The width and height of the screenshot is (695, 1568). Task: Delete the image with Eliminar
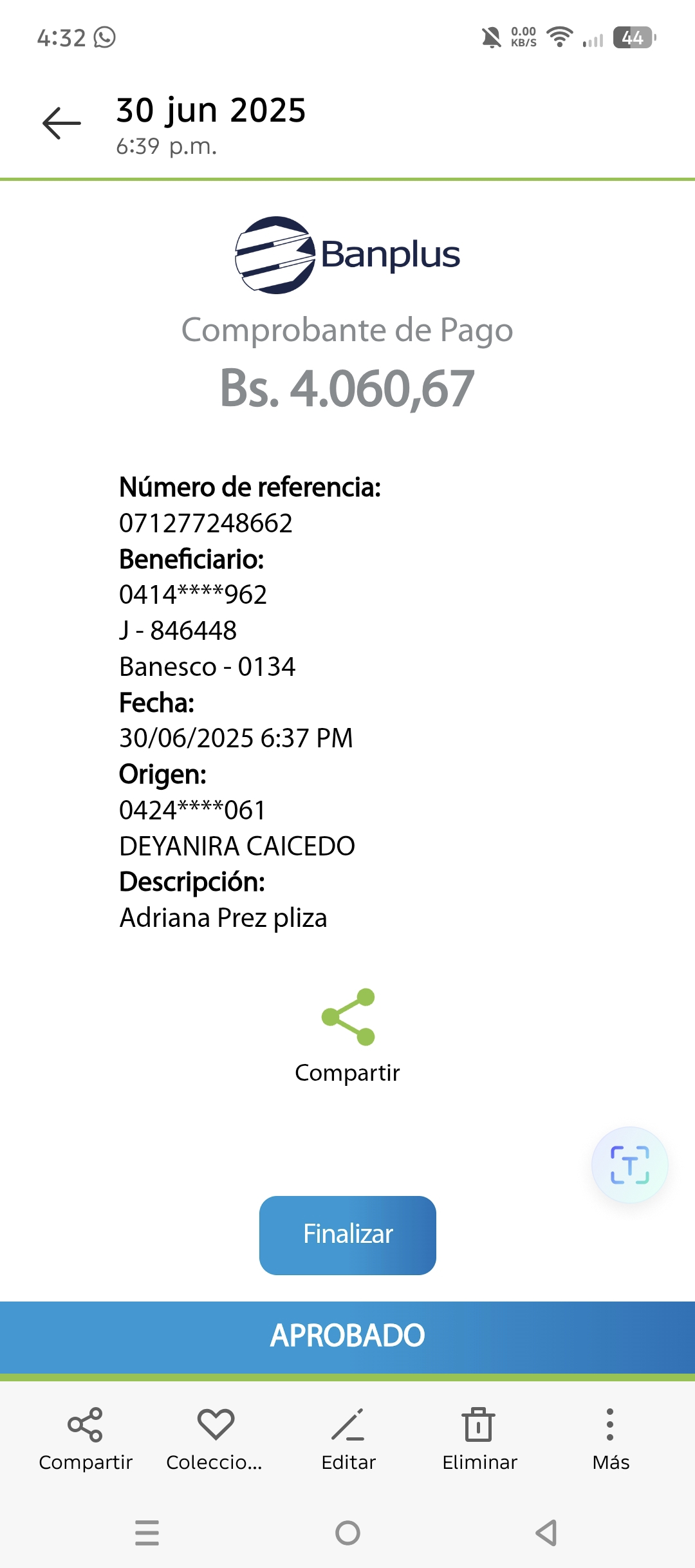479,1437
